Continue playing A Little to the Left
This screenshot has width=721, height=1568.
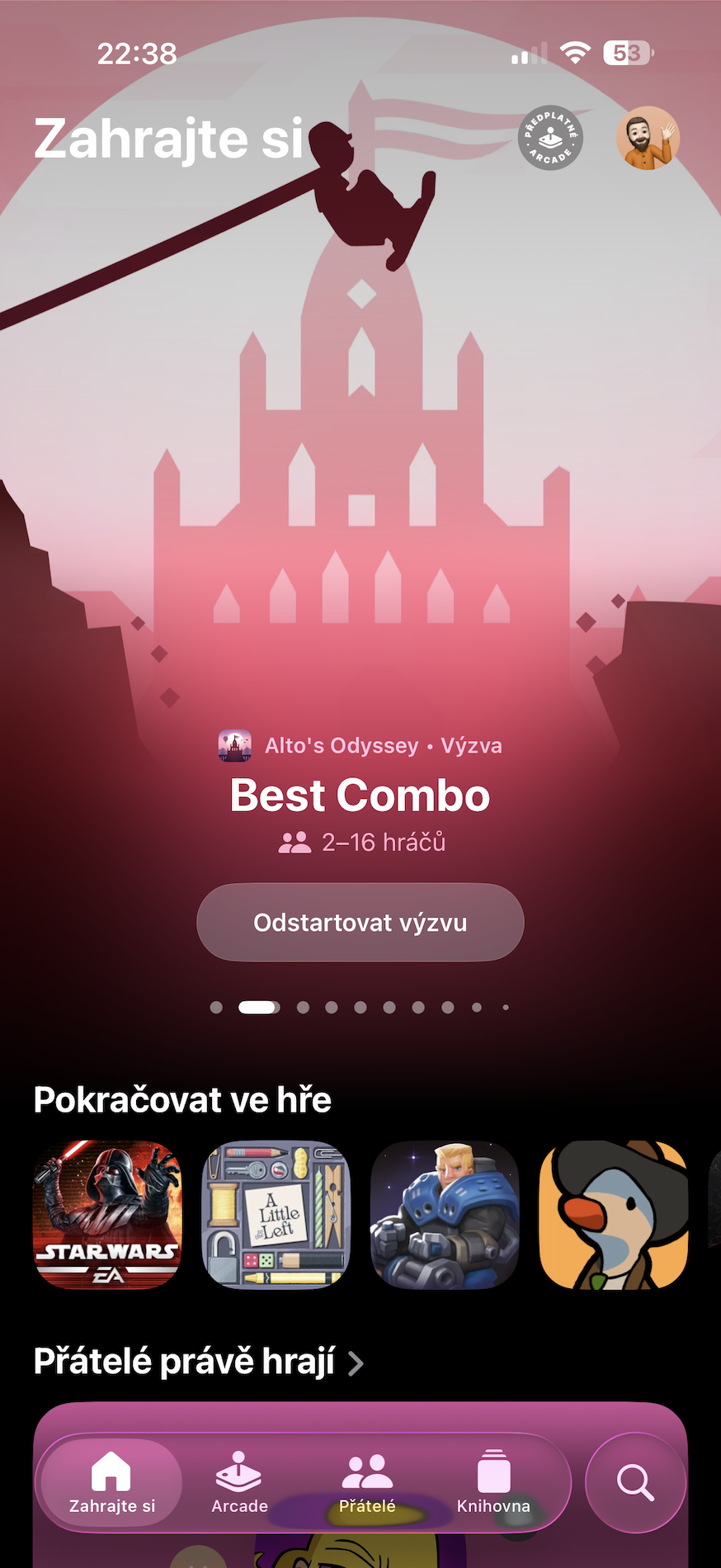tap(276, 1215)
